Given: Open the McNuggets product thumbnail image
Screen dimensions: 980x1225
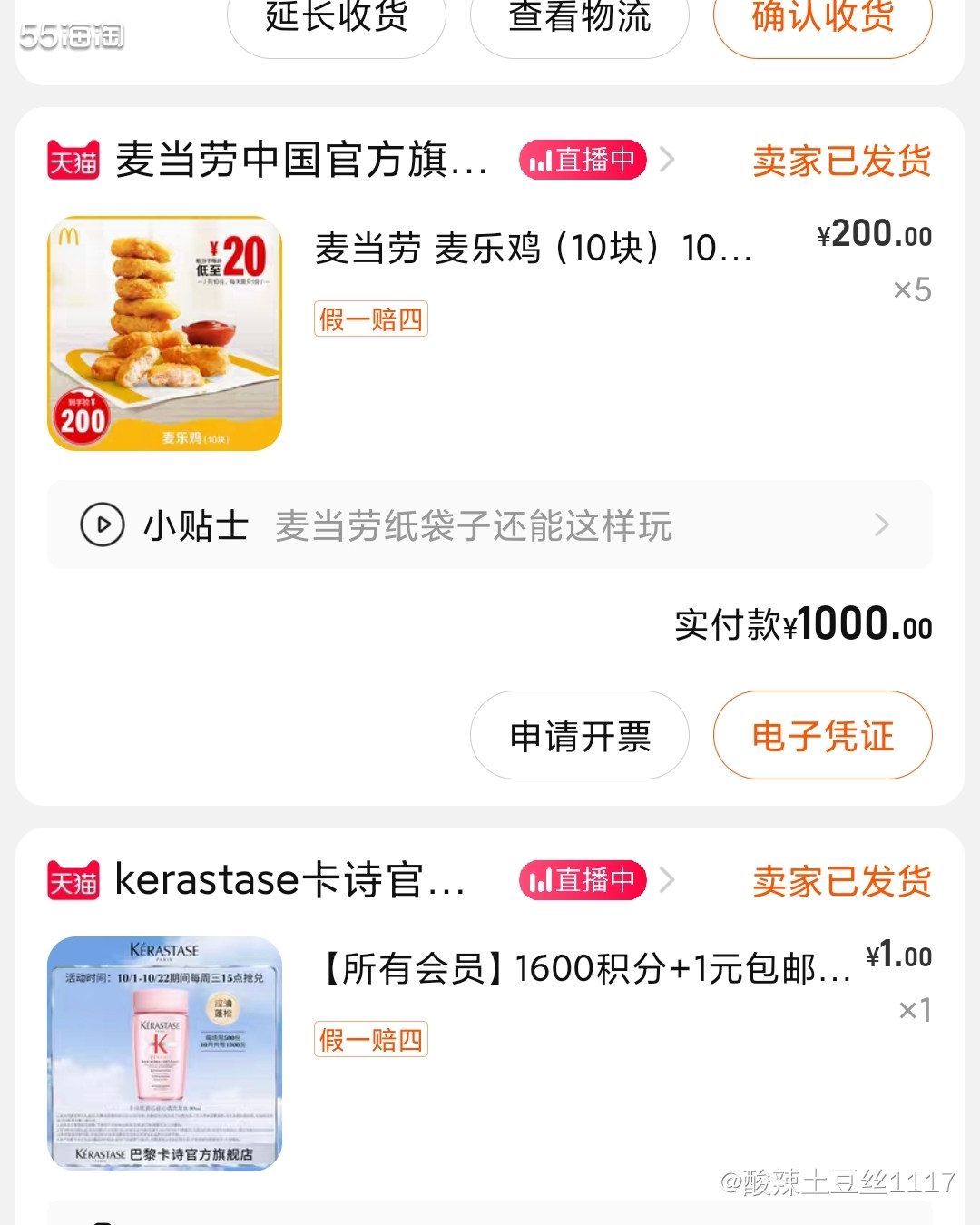Looking at the screenshot, I should pos(164,333).
